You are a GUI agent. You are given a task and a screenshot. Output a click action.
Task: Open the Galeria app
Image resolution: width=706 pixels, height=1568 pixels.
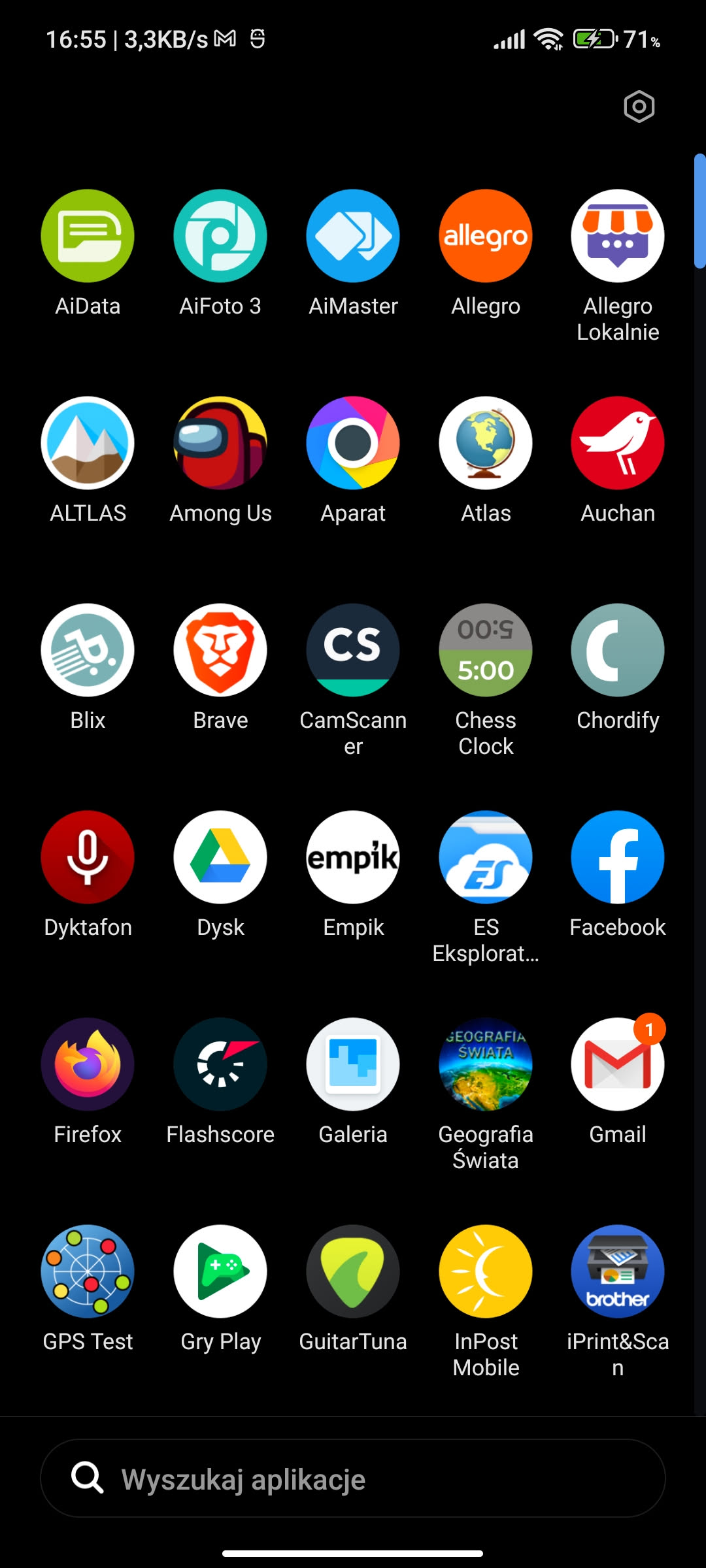[x=353, y=1064]
